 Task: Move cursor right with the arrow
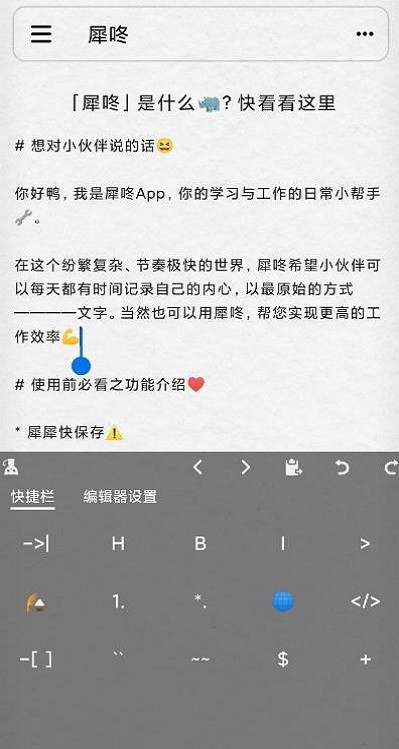click(245, 467)
